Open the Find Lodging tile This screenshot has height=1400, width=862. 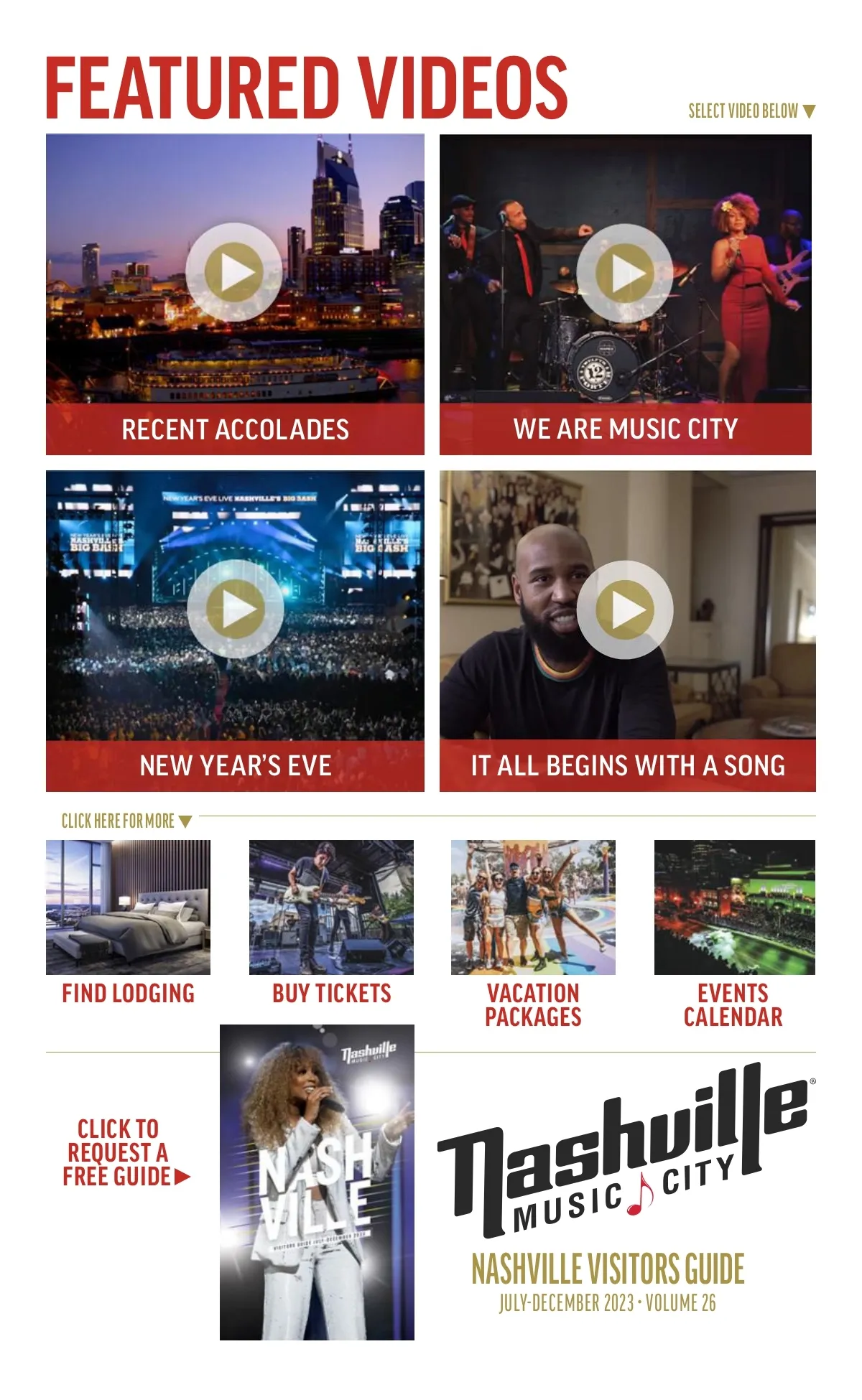pos(128,922)
